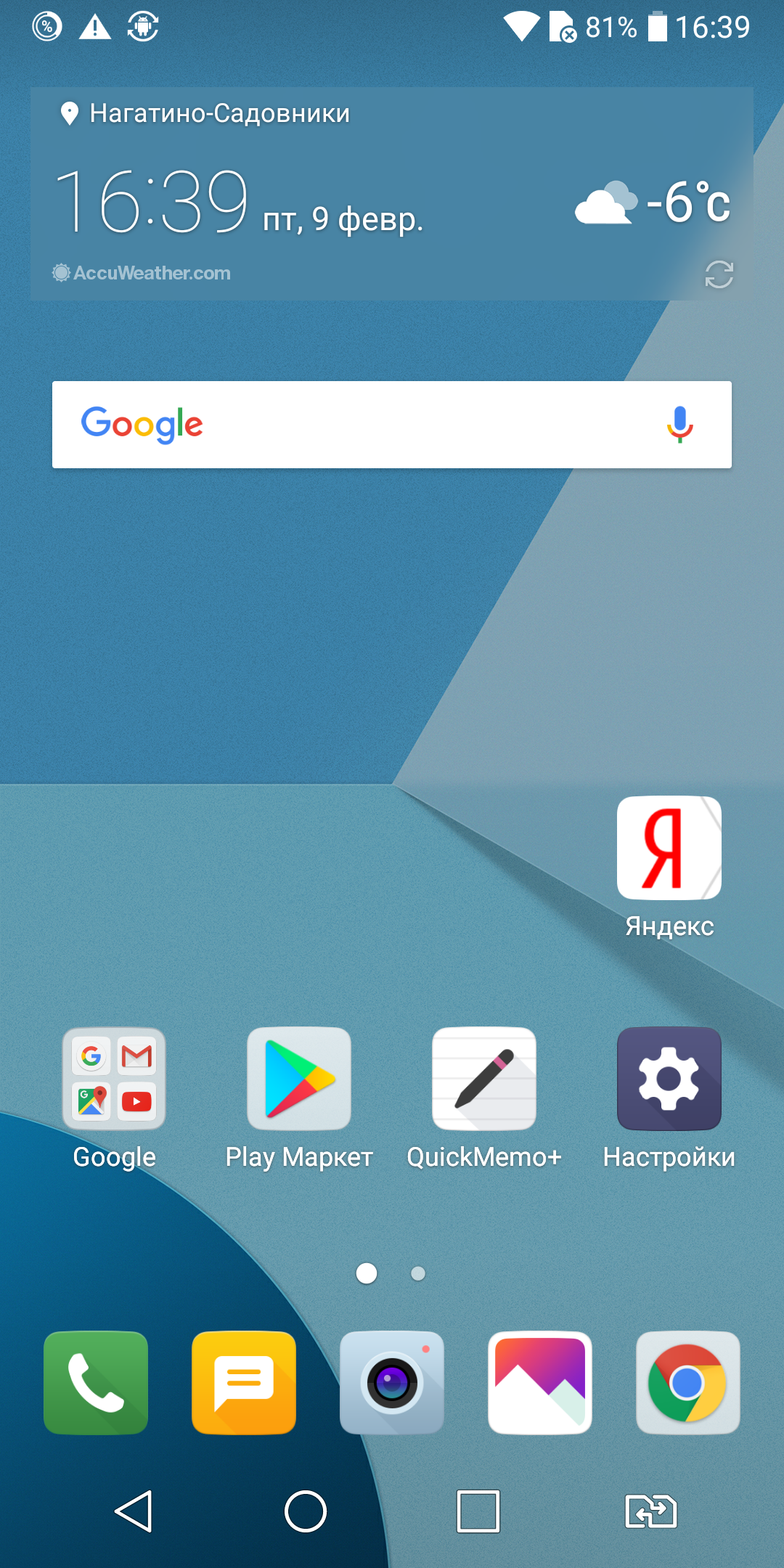Open the Gallery app
This screenshot has height=1568, width=784.
540,1383
